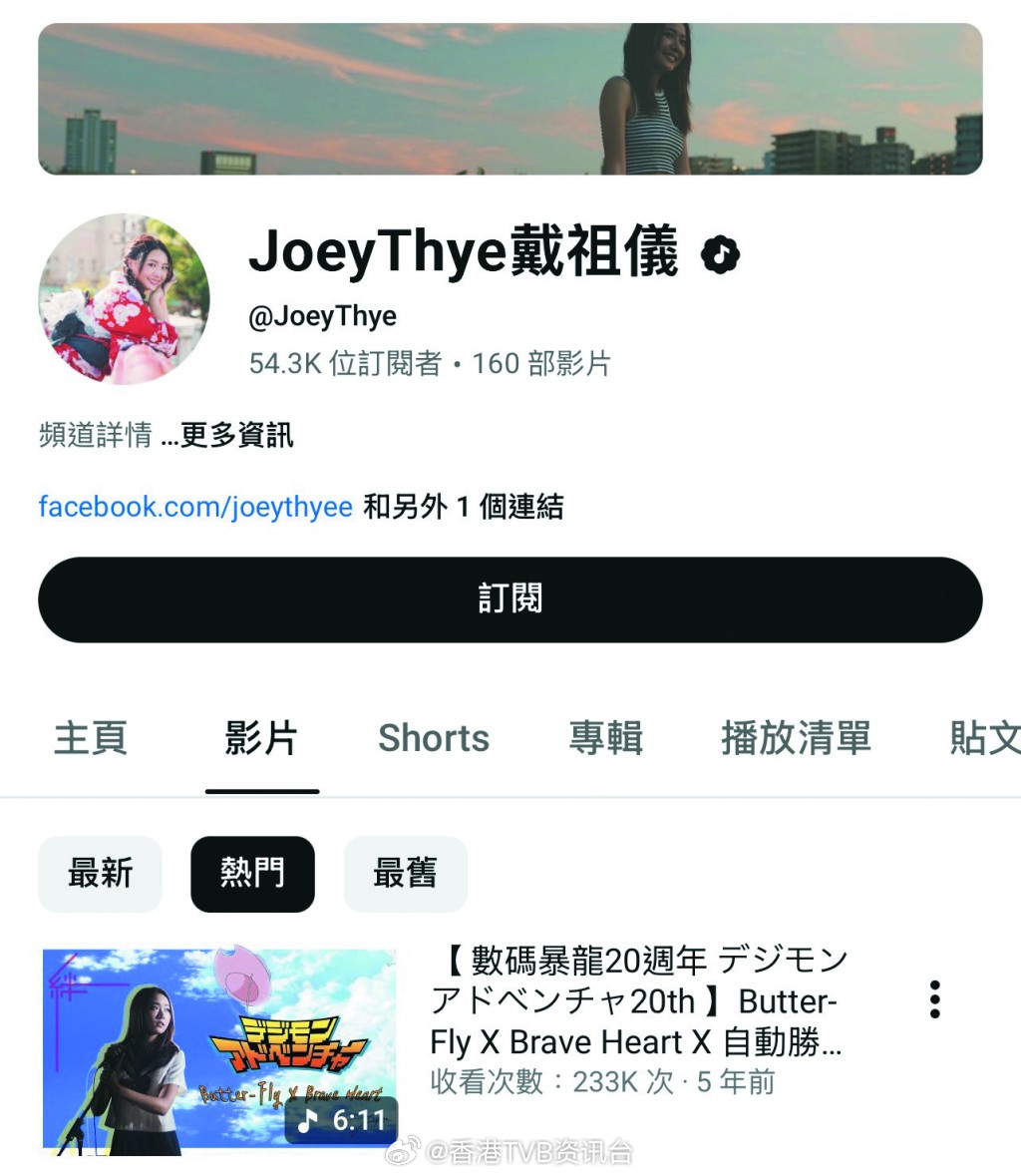Open the 數碼暴龍20週年 video thumbnail
The height and width of the screenshot is (1176, 1021).
(x=216, y=1051)
